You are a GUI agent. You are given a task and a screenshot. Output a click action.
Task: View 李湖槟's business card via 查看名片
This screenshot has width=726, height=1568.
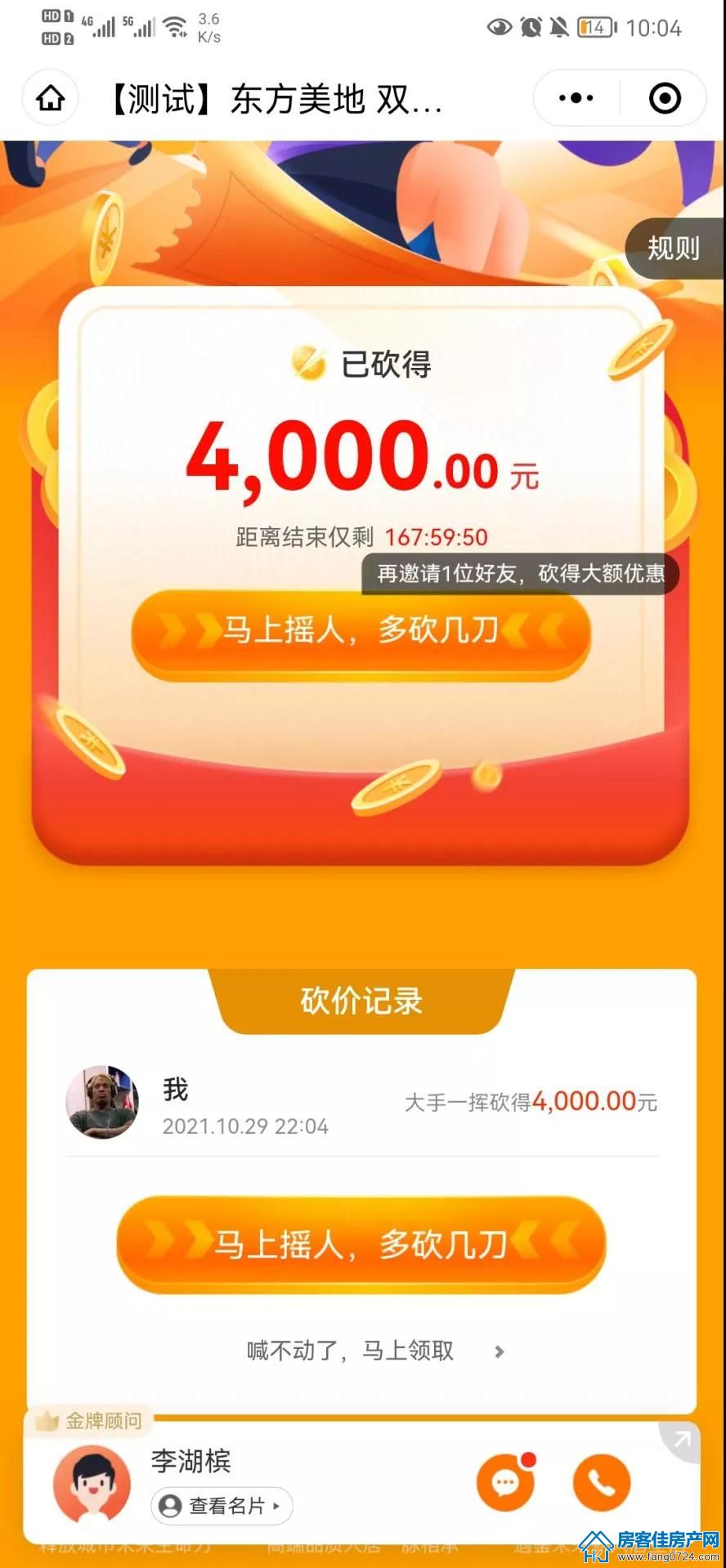(x=222, y=1505)
